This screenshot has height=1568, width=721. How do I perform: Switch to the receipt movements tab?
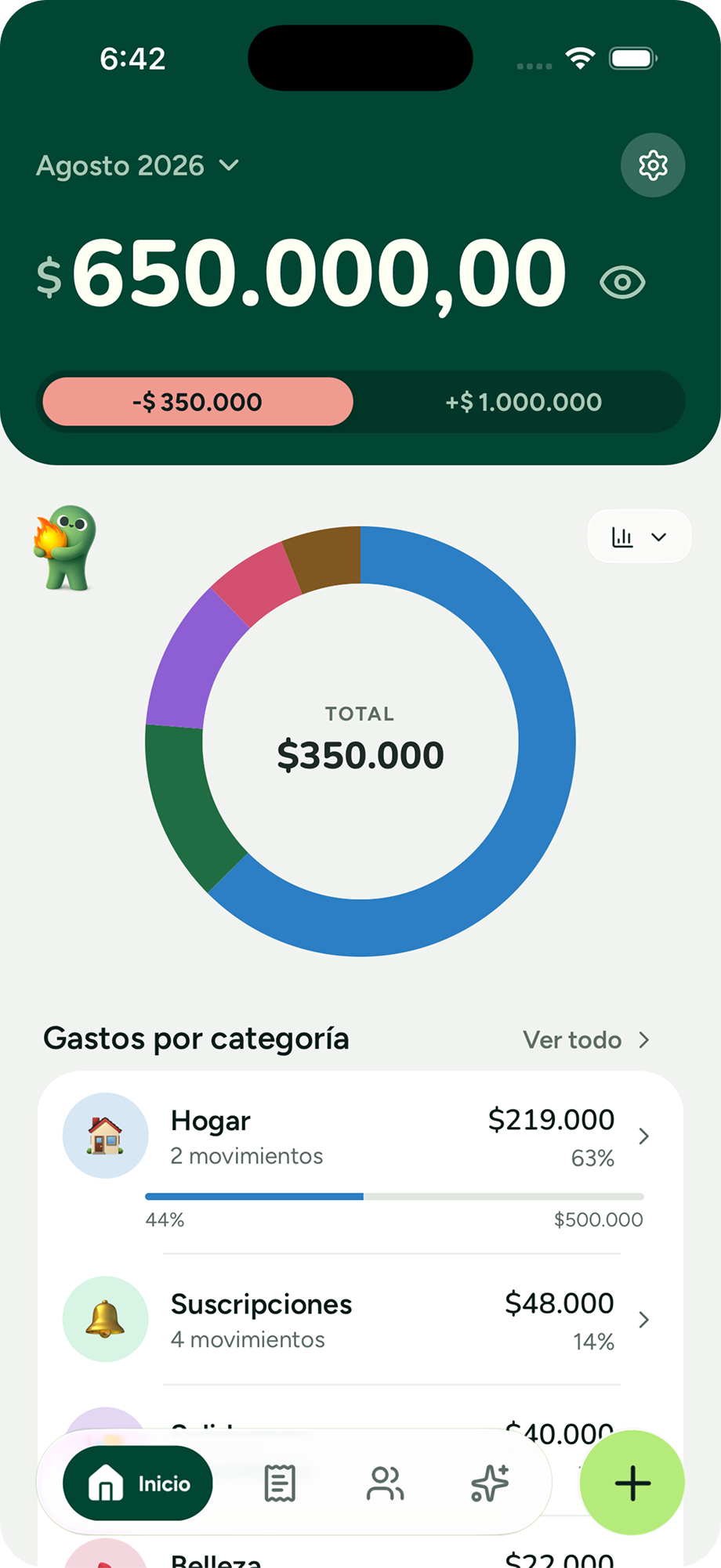click(x=280, y=1483)
